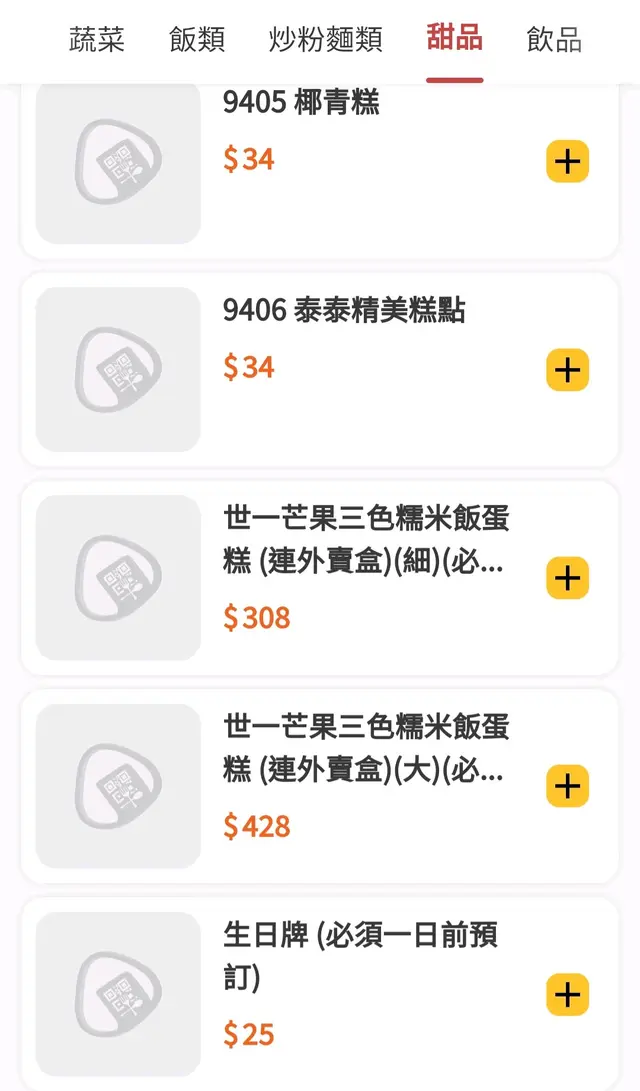This screenshot has width=640, height=1091.
Task: Add the $308 (細) 芒果糯米飯蛋糕
Action: coord(567,578)
